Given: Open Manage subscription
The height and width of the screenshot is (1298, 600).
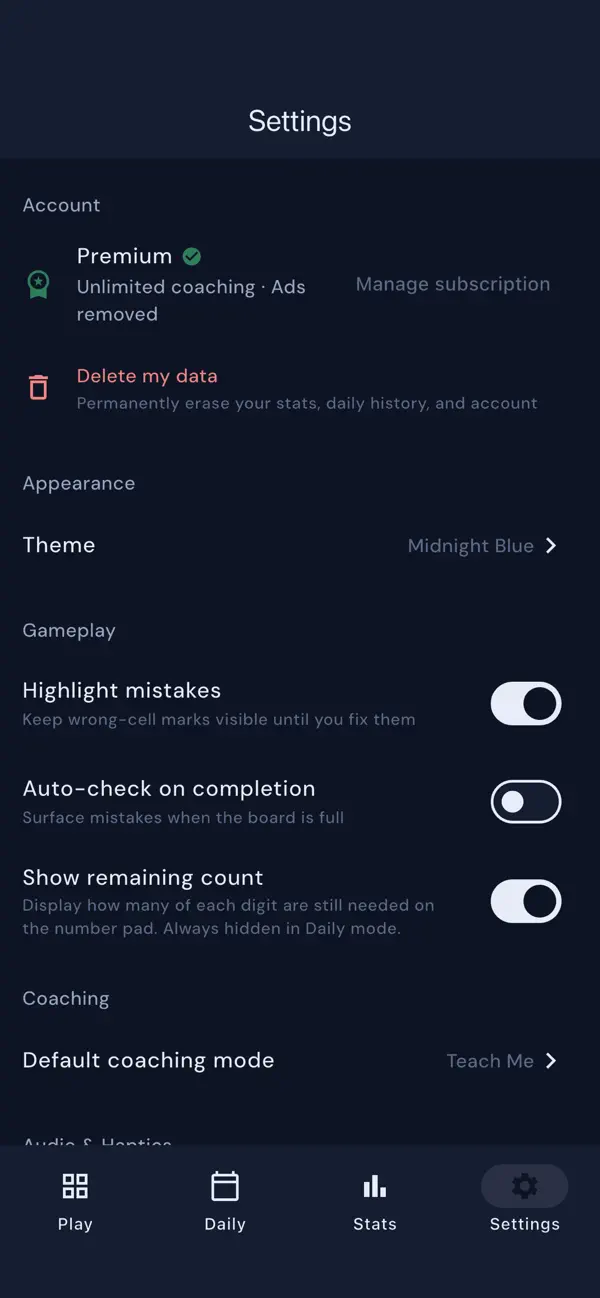Looking at the screenshot, I should click(453, 284).
